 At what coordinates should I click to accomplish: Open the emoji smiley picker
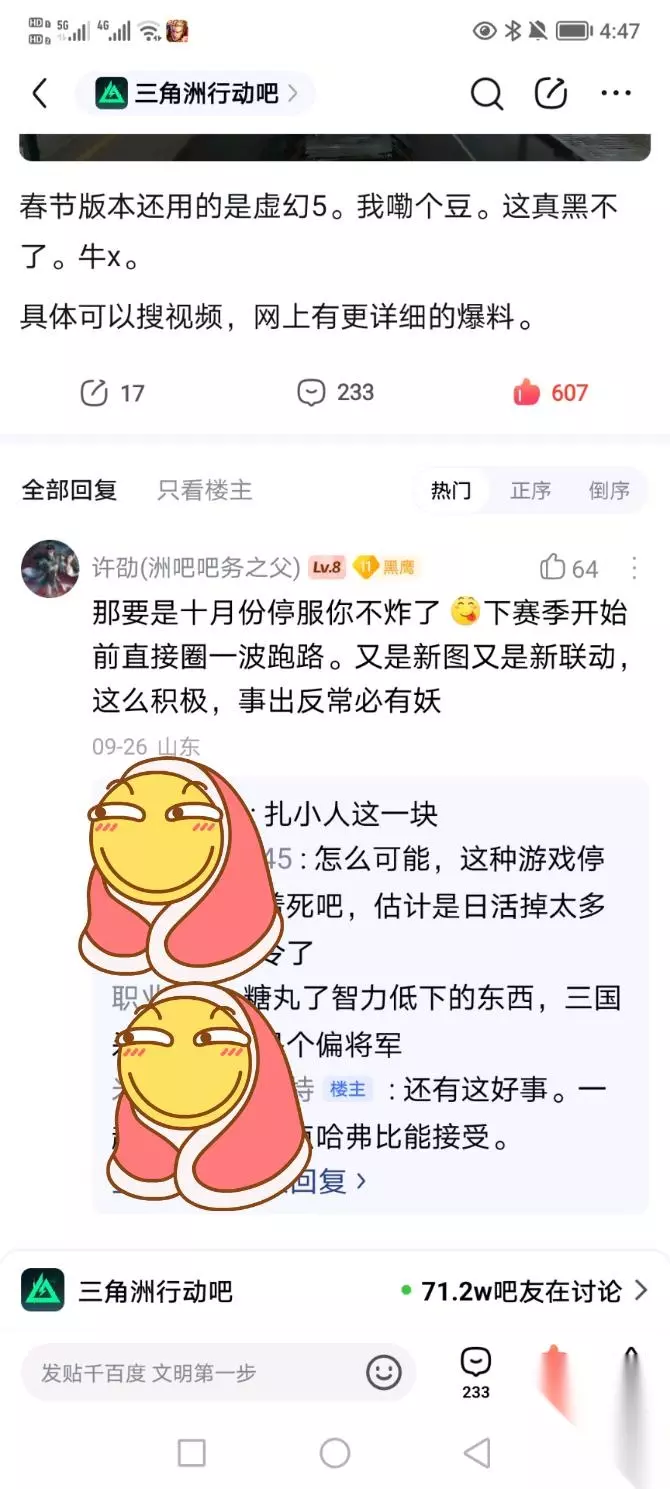(384, 1372)
